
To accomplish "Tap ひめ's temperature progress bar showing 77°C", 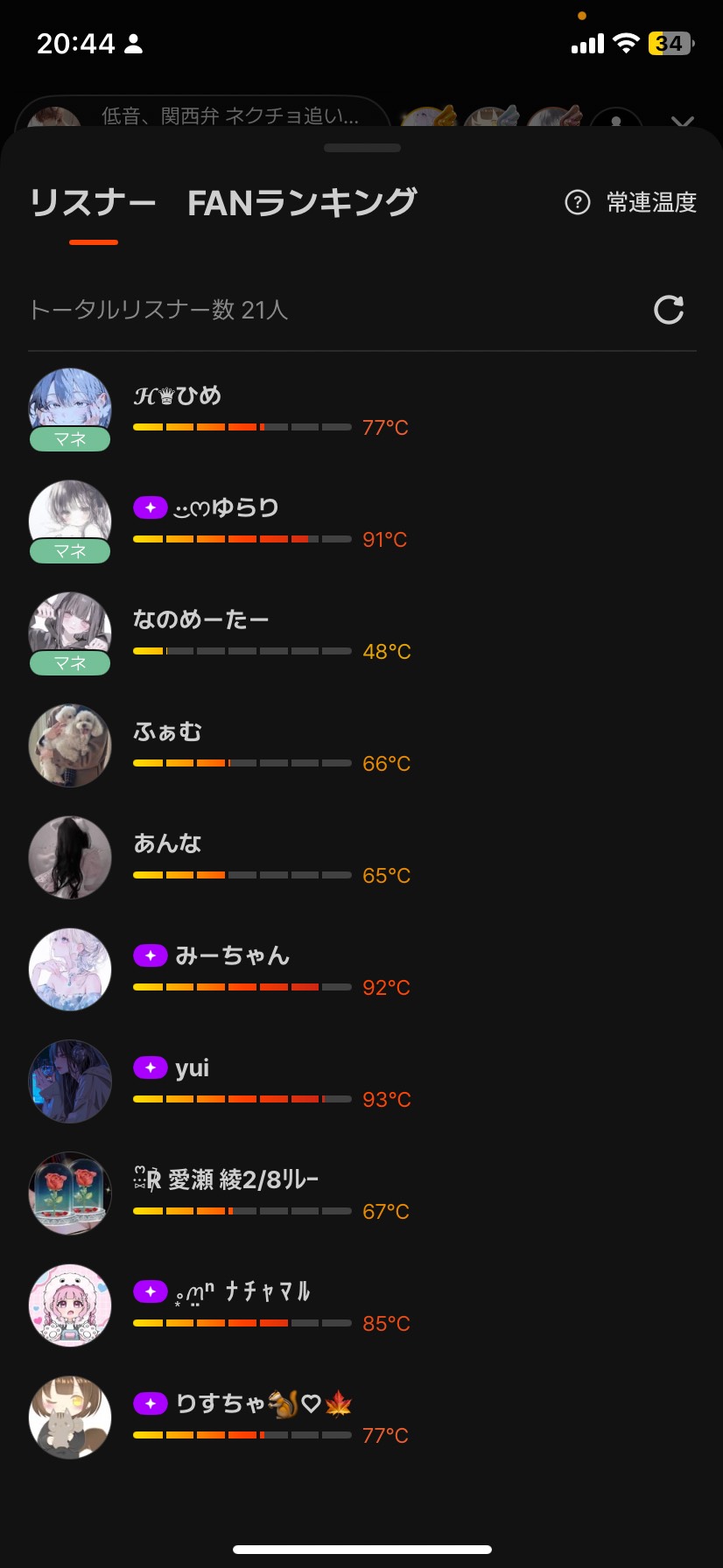I will pos(241,427).
